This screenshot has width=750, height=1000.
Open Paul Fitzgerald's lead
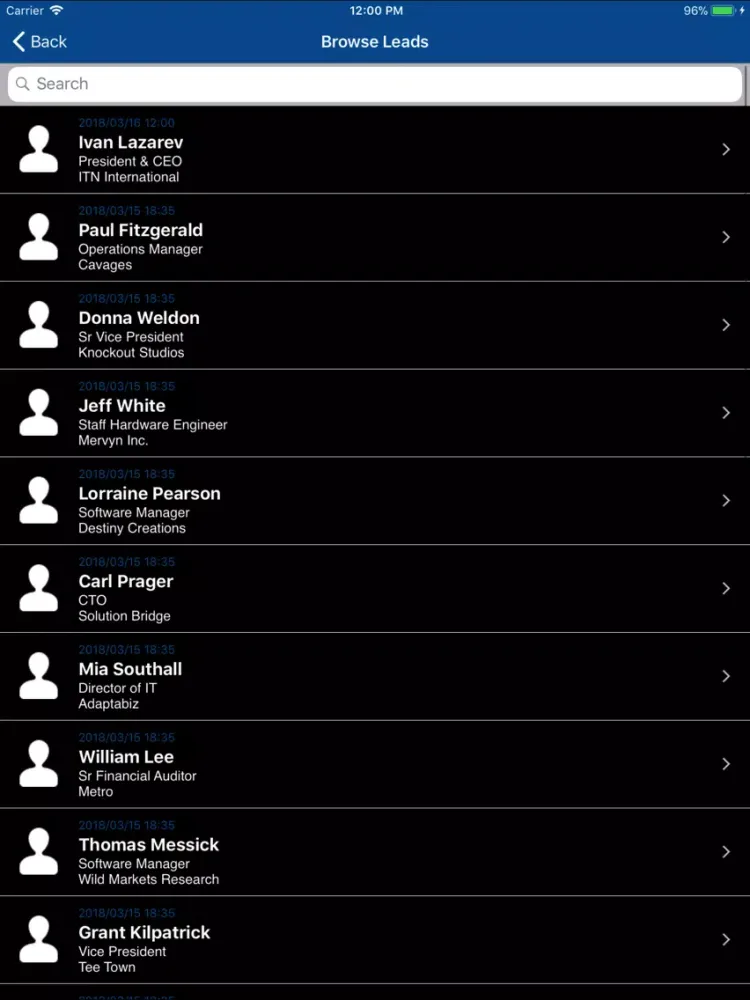click(375, 238)
